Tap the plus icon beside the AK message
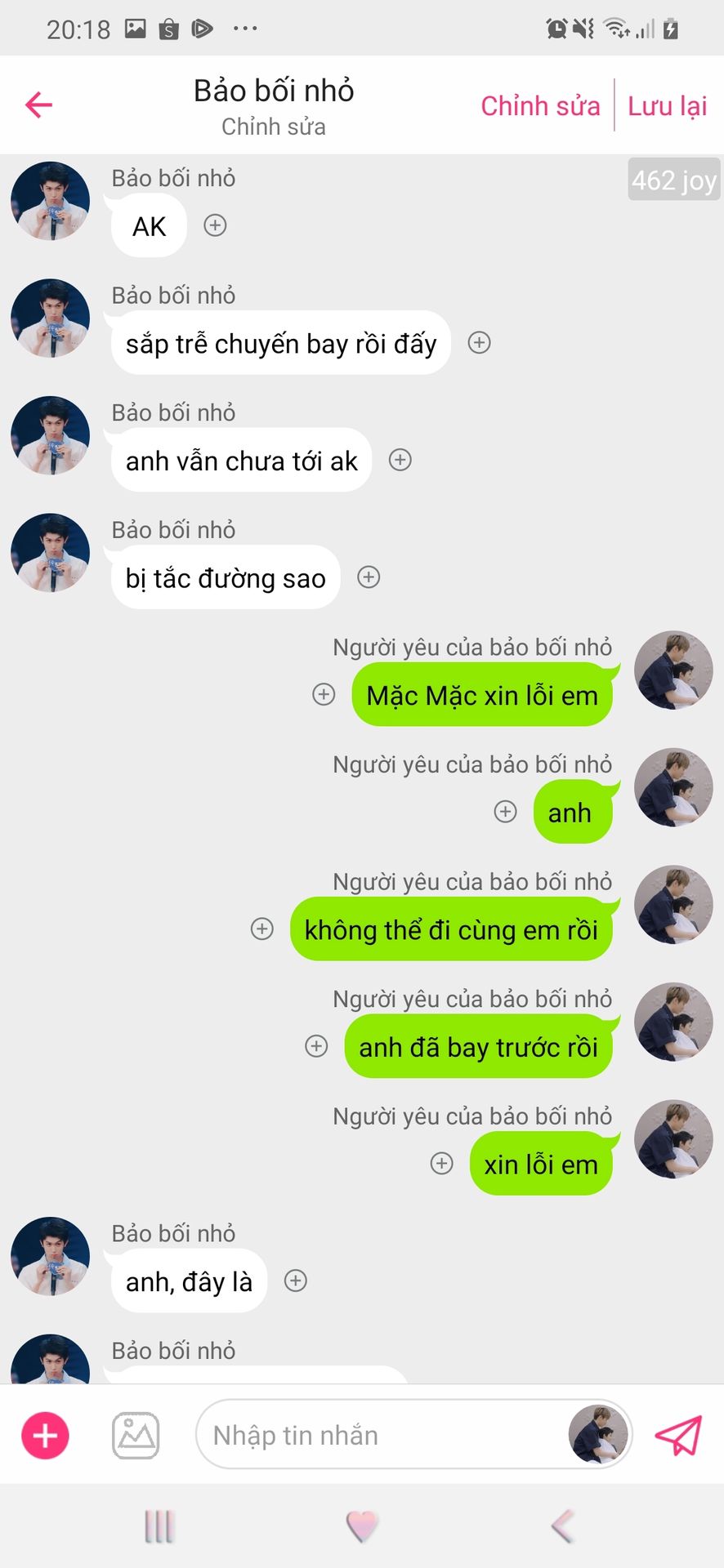Viewport: 724px width, 1568px height. [215, 225]
